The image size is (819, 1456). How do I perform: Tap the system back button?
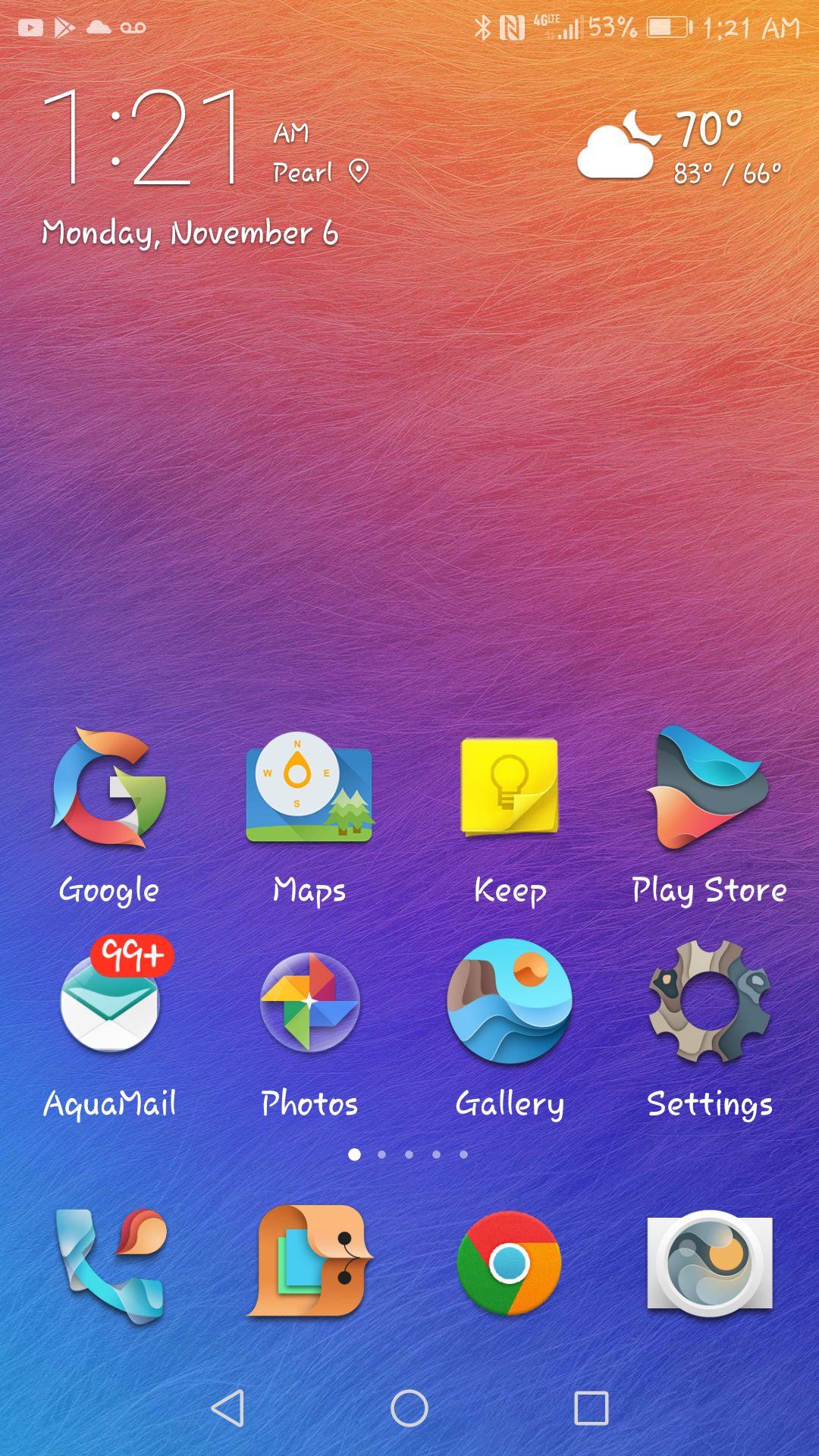pos(227,1409)
